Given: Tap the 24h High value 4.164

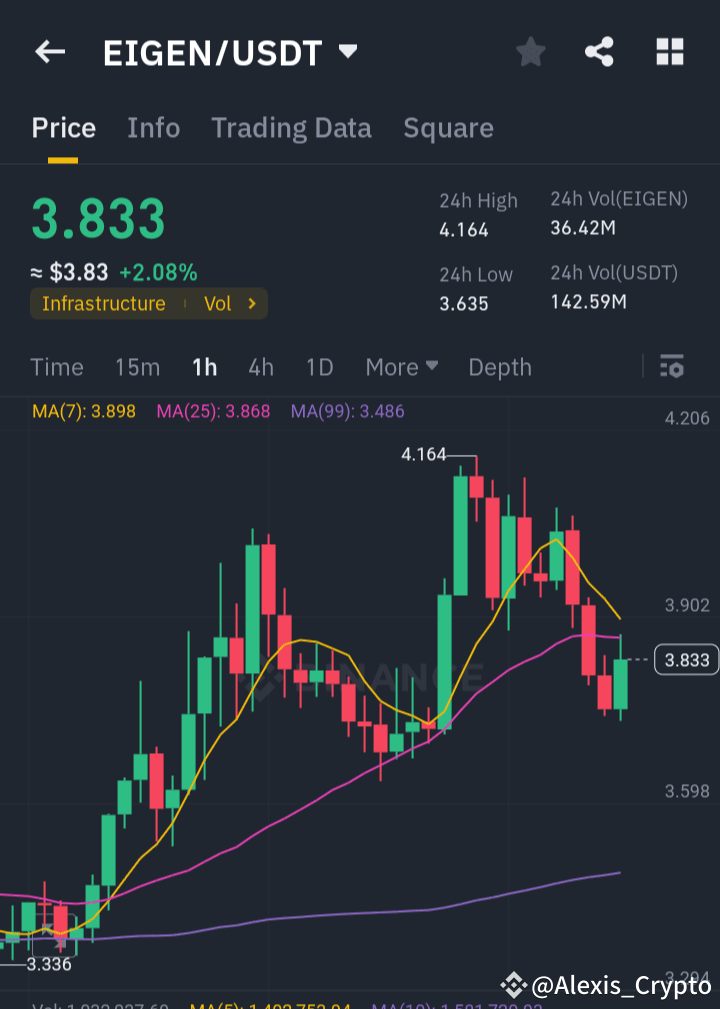Looking at the screenshot, I should (463, 228).
